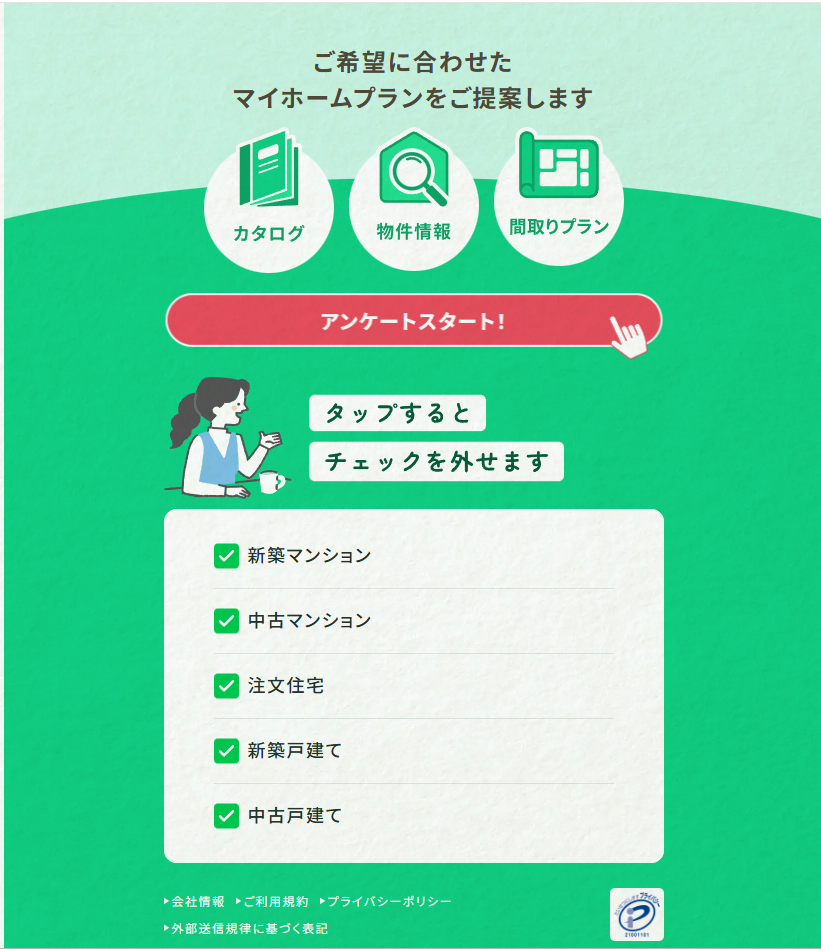Uncheck the 新築マンション option

pyautogui.click(x=226, y=556)
